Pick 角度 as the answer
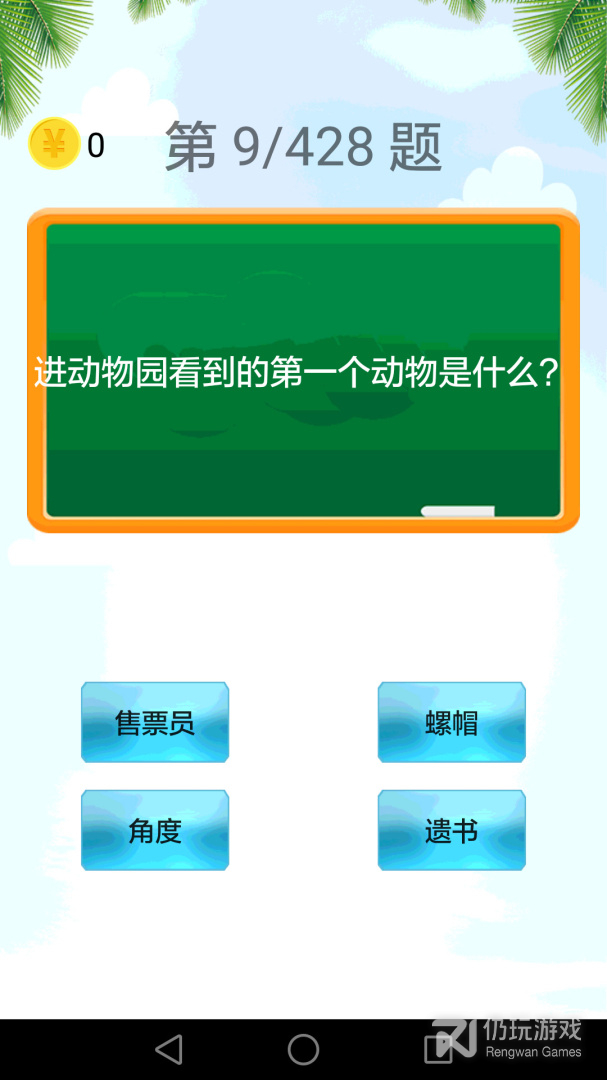The height and width of the screenshot is (1080, 607). tap(155, 830)
